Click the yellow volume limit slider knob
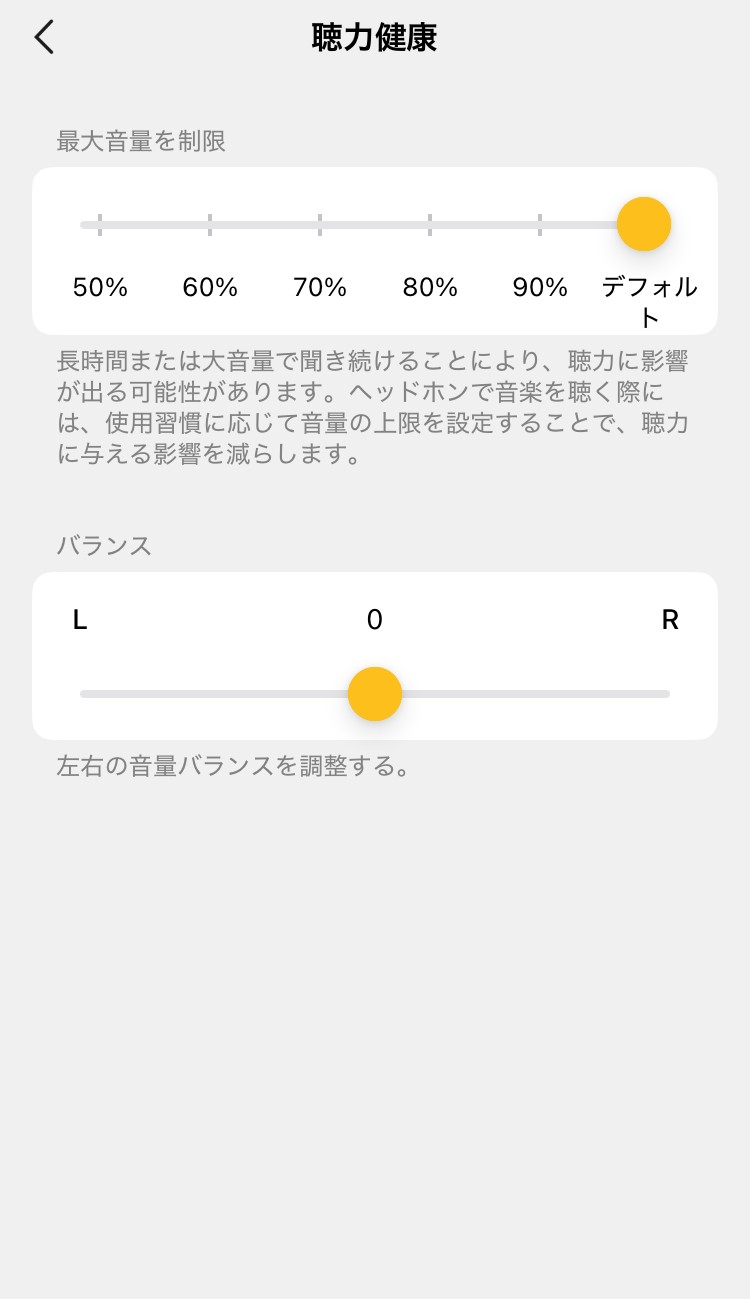750x1299 pixels. [x=644, y=223]
